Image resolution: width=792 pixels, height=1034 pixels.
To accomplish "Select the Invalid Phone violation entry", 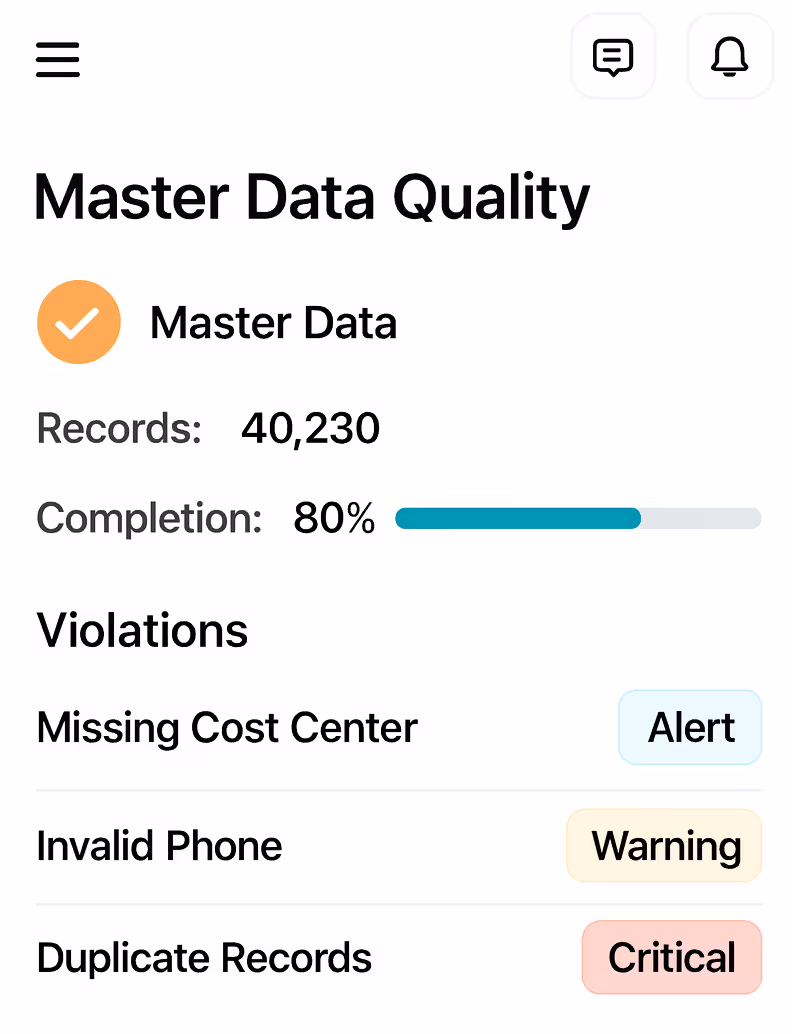I will [159, 845].
